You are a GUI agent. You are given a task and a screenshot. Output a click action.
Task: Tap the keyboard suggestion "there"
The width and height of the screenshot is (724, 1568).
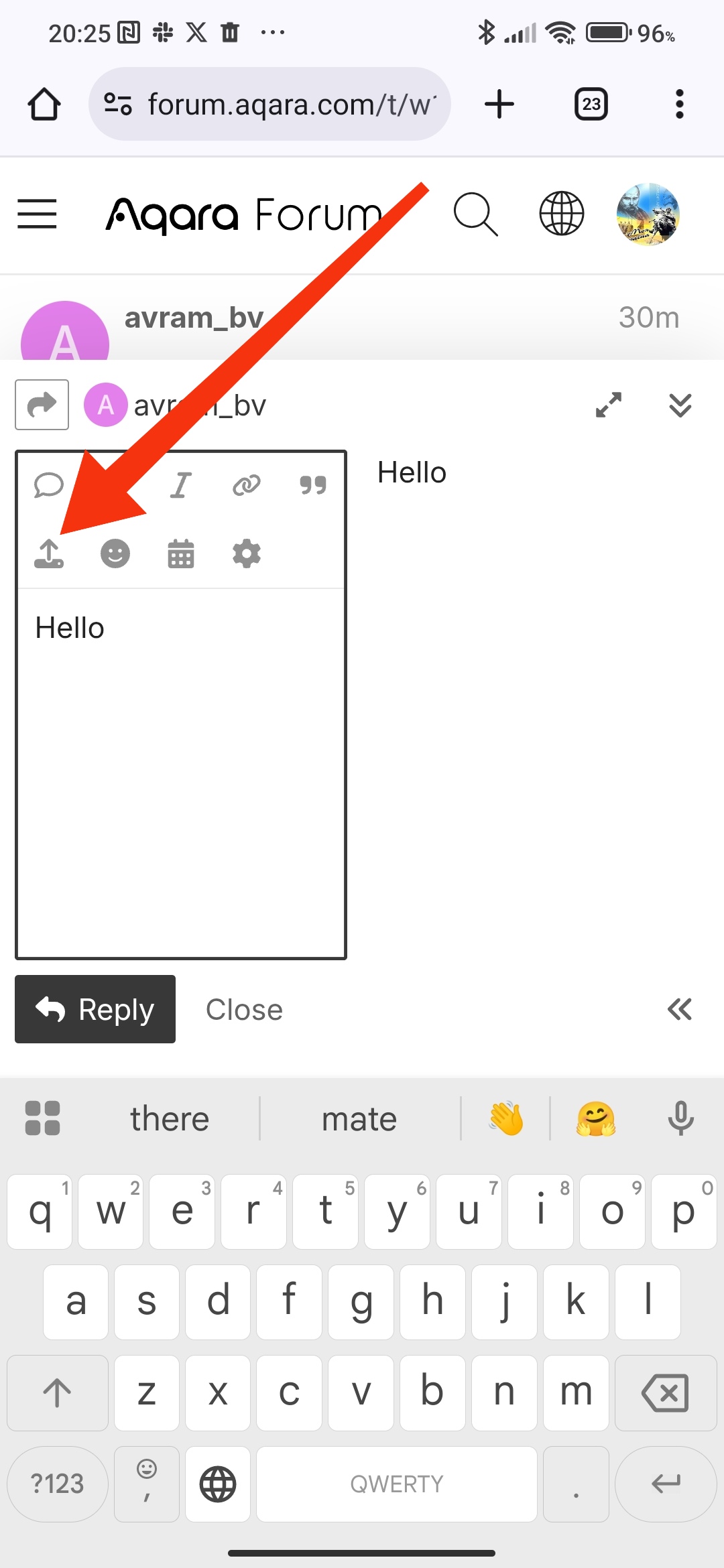[x=170, y=1119]
